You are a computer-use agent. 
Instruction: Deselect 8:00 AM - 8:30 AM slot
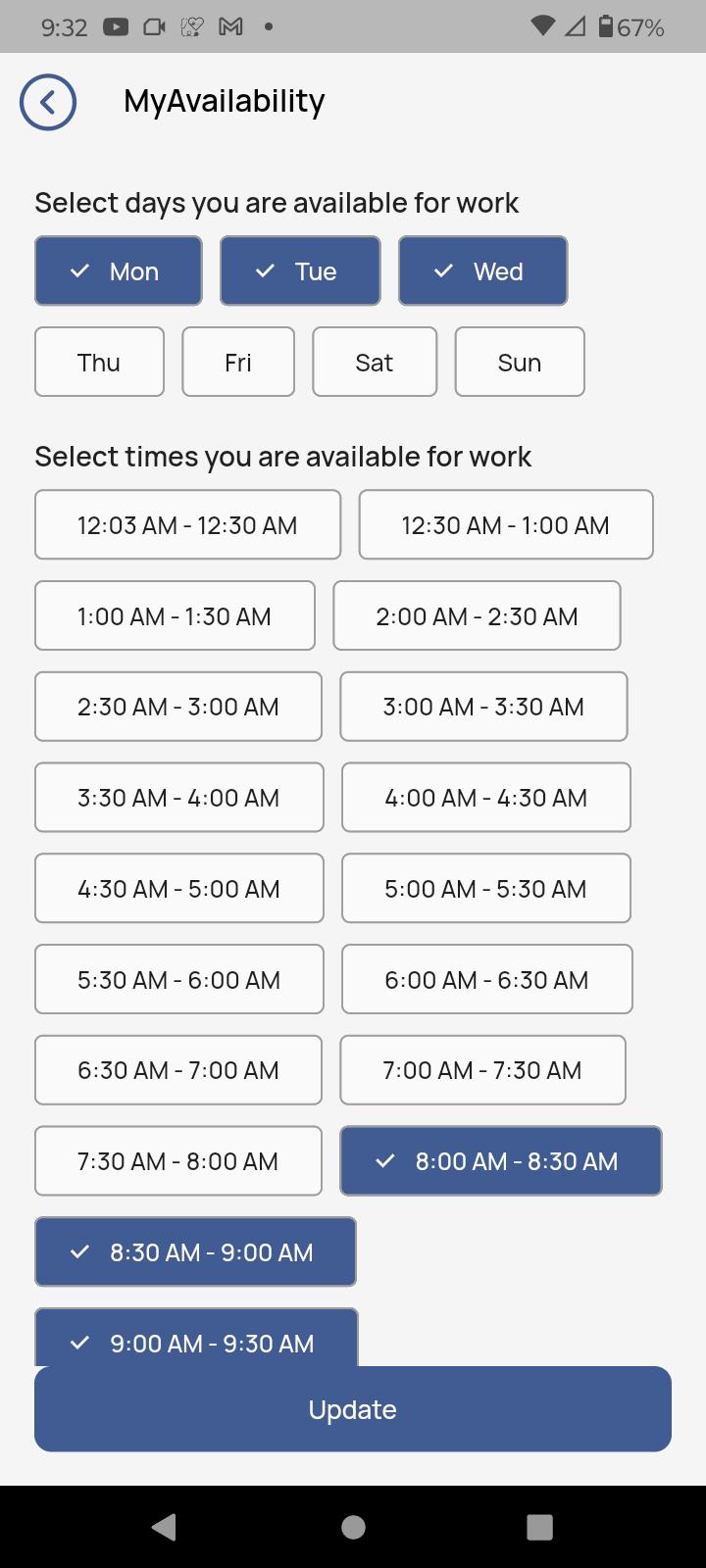(501, 1160)
